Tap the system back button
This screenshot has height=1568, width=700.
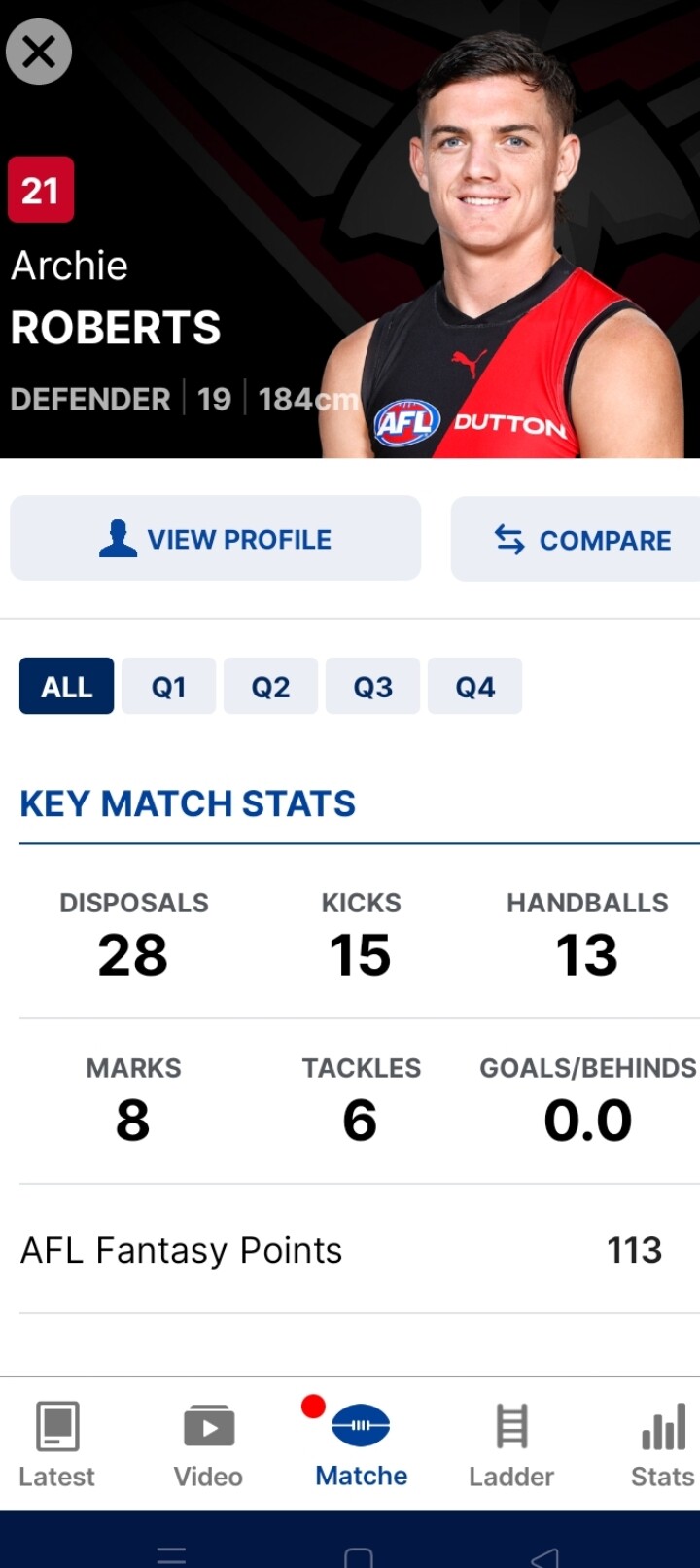545,1555
